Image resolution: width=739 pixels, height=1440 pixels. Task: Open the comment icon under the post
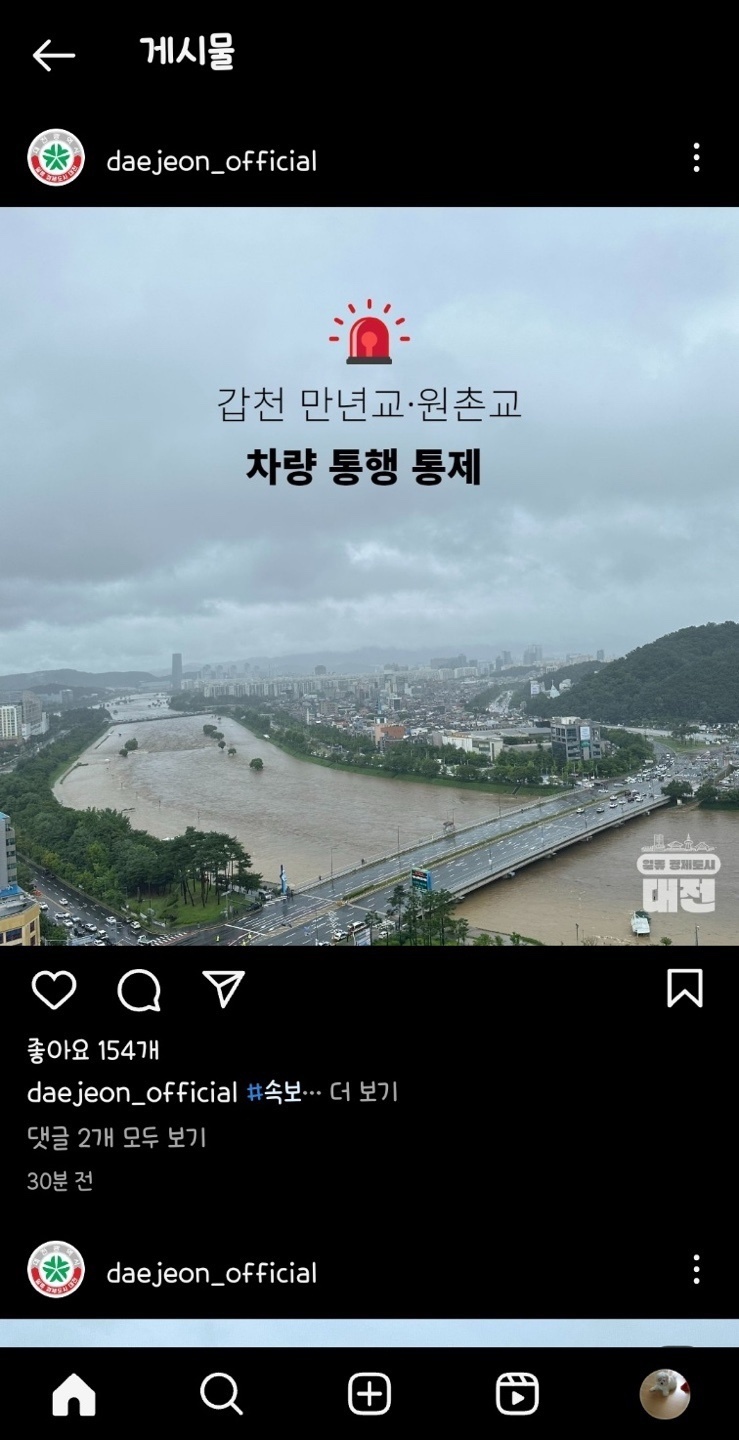click(x=139, y=990)
